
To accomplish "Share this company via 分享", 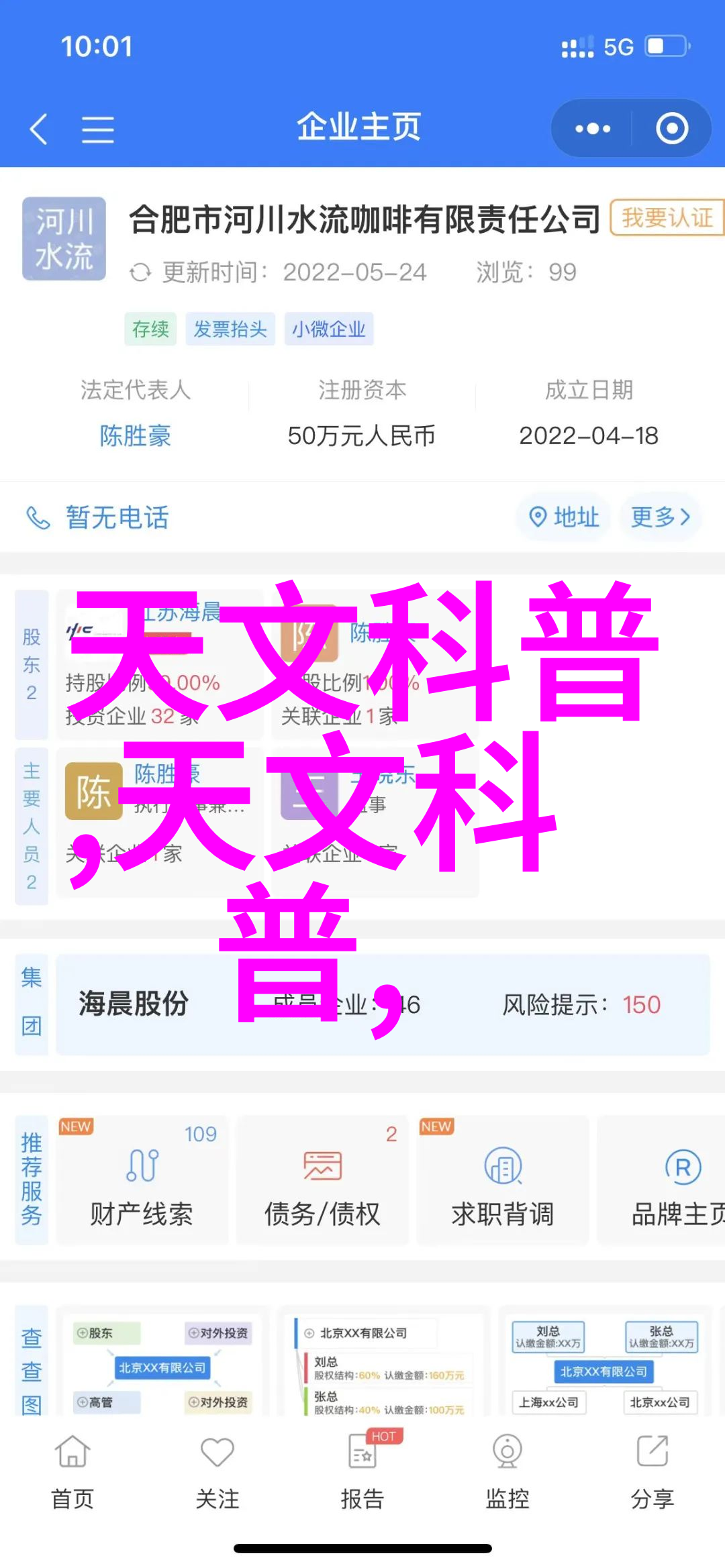I will pyautogui.click(x=652, y=1469).
